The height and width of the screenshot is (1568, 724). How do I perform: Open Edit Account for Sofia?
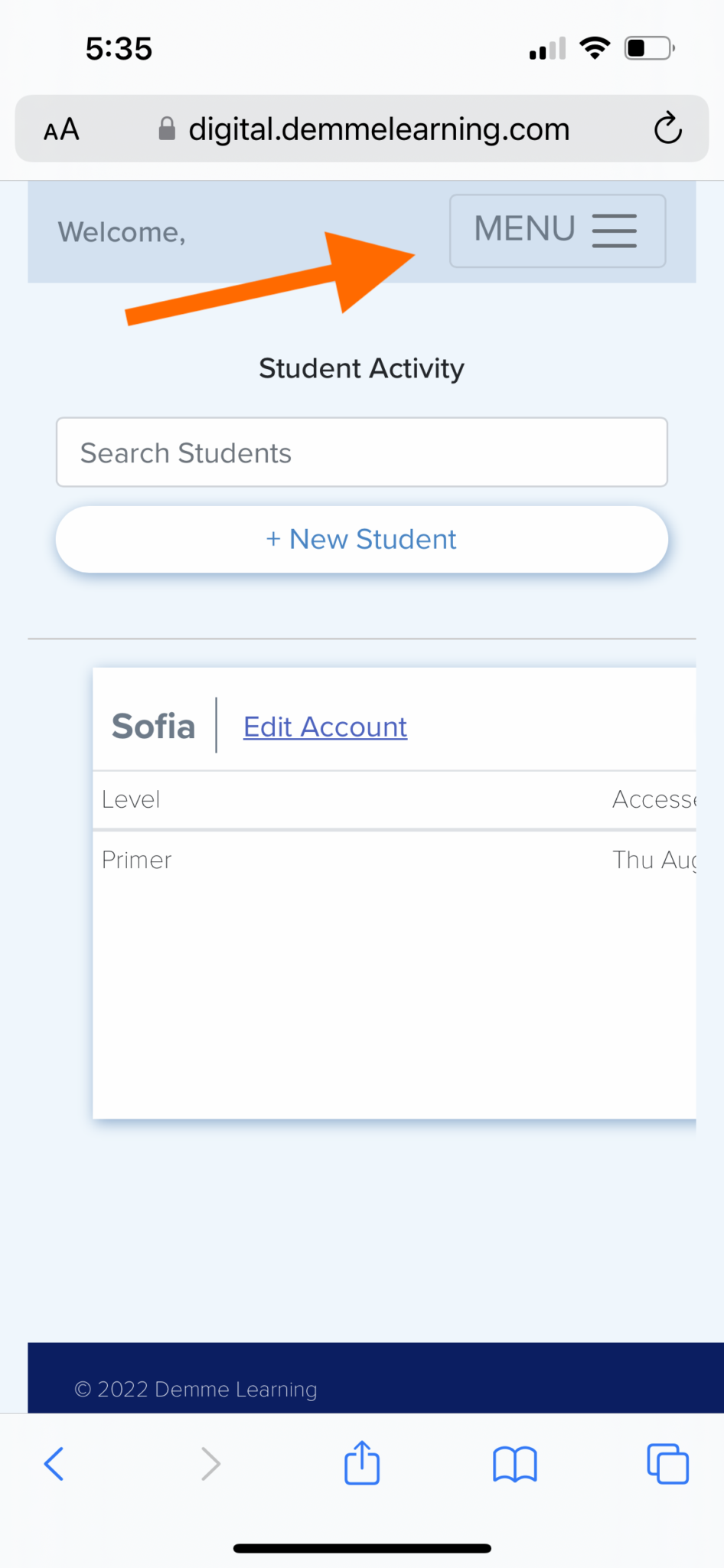click(324, 726)
